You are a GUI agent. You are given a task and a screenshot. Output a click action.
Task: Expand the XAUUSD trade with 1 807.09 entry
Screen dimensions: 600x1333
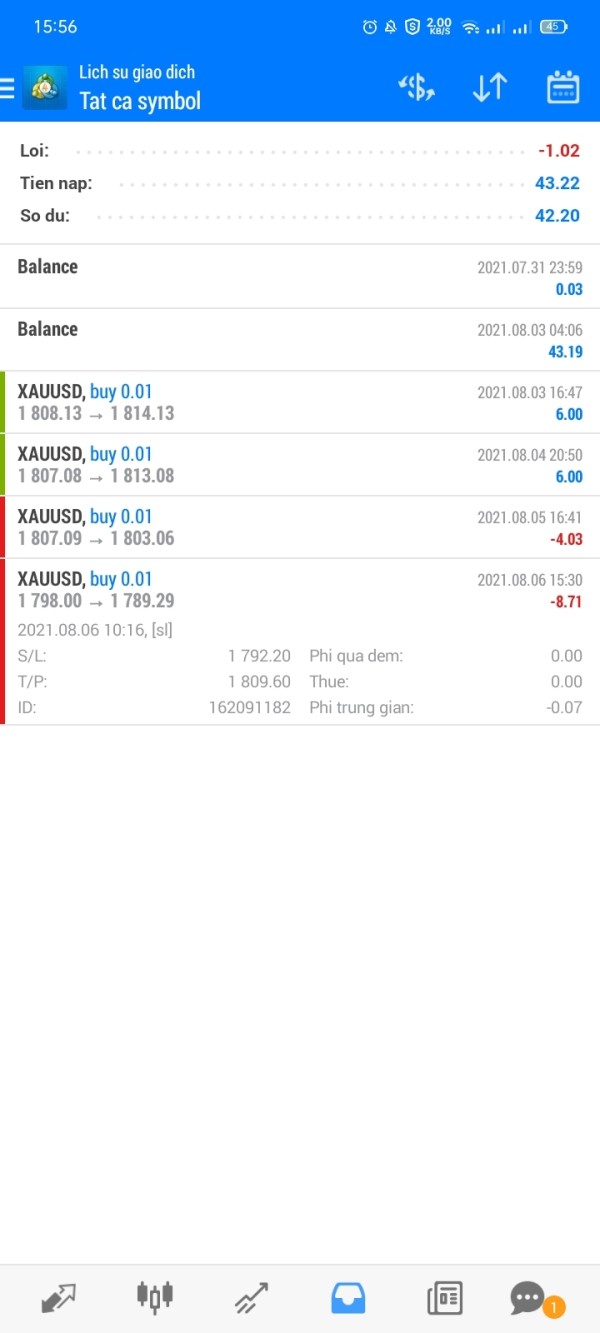tap(300, 527)
